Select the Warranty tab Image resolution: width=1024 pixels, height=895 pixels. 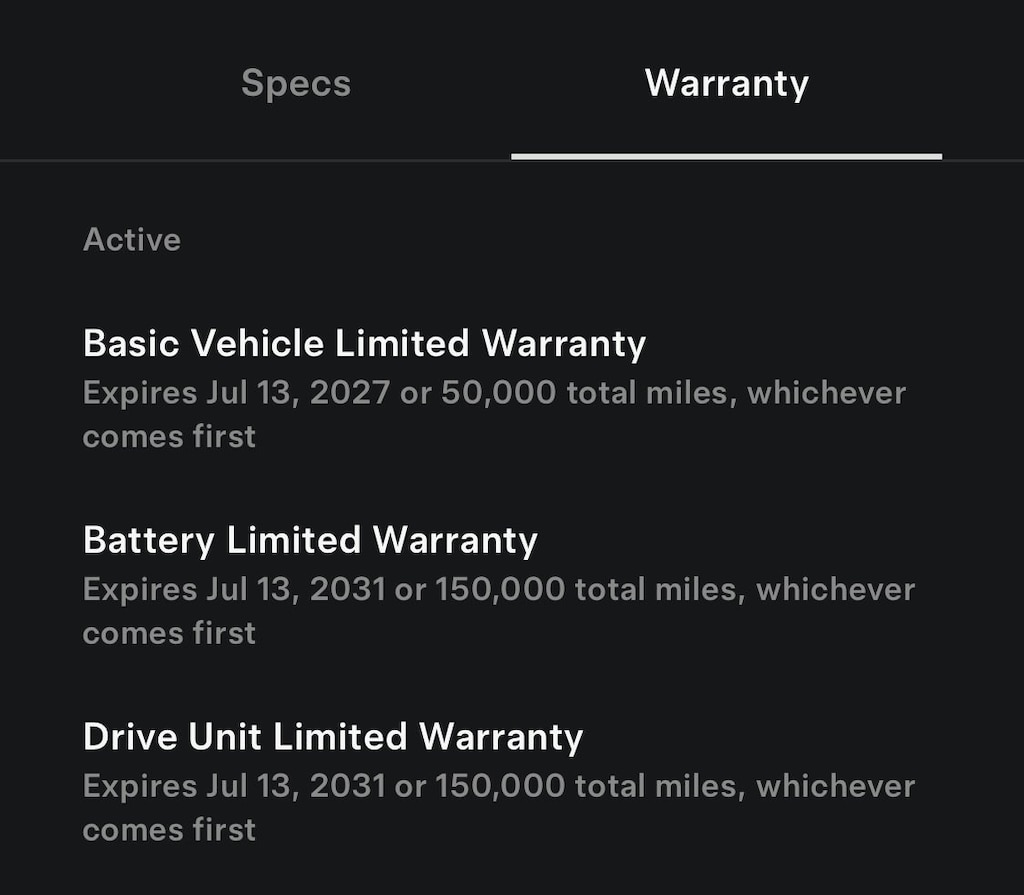726,83
